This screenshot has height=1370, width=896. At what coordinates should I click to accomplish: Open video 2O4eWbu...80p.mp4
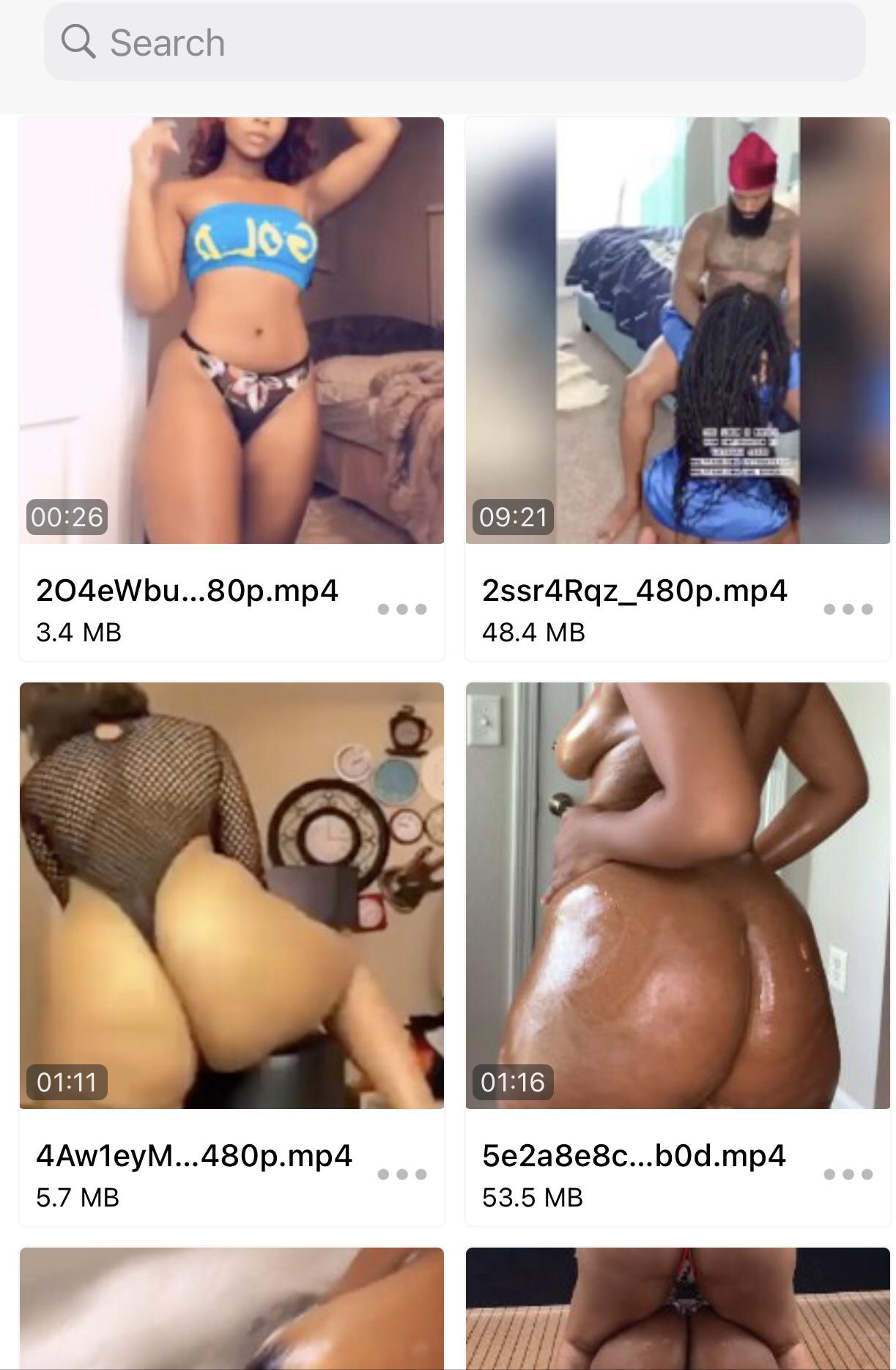coord(232,330)
